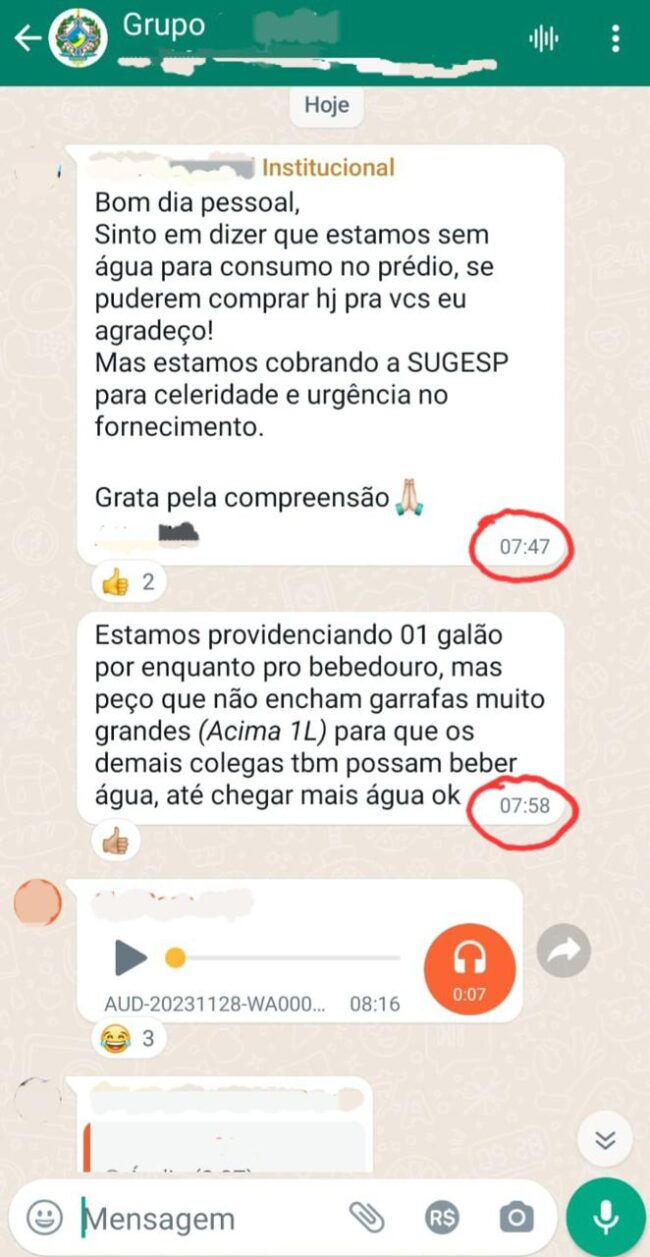The height and width of the screenshot is (1257, 650).
Task: Start a group voice chat
Action: pos(543,39)
